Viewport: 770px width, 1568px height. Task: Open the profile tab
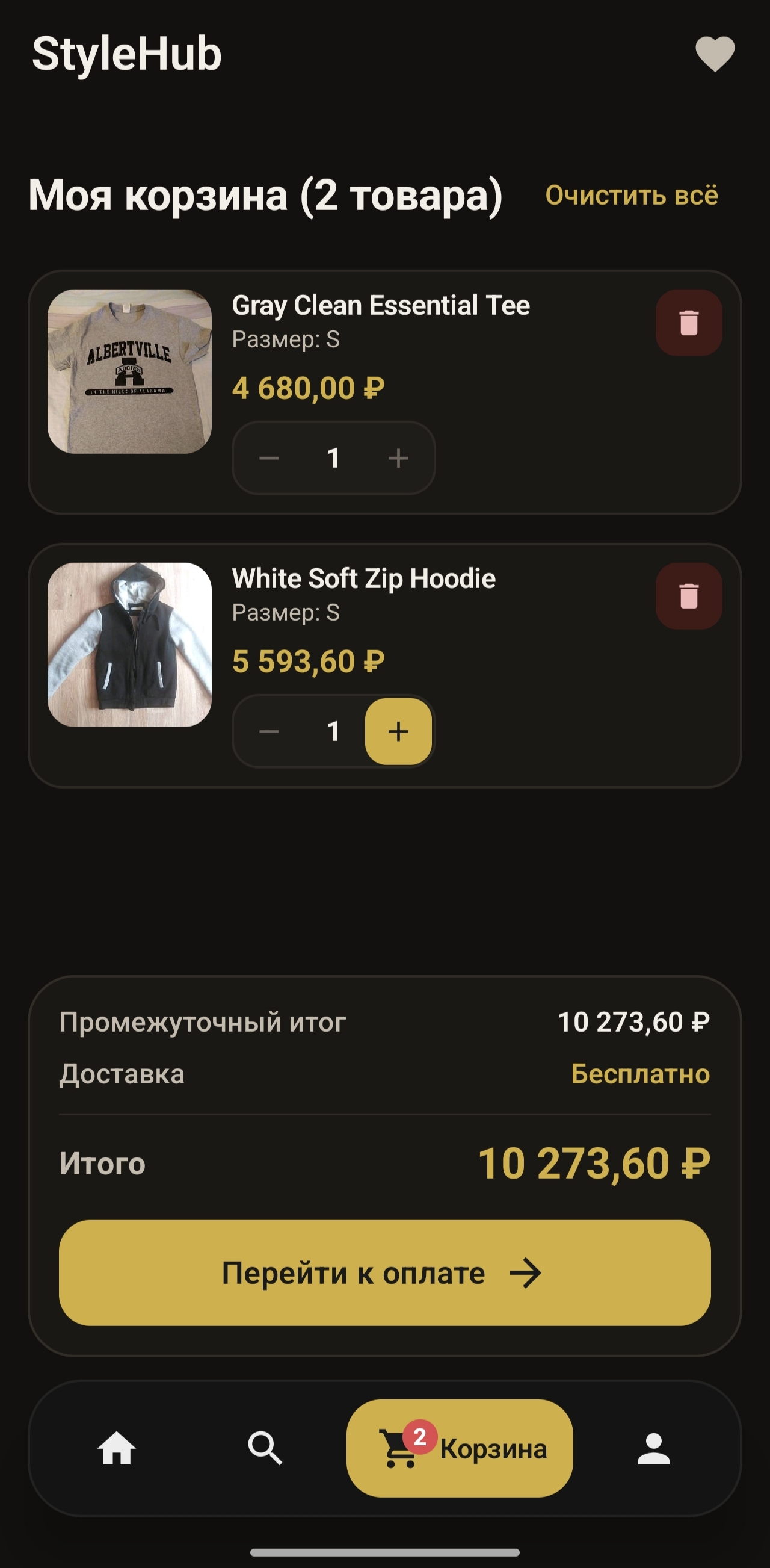(x=654, y=1448)
